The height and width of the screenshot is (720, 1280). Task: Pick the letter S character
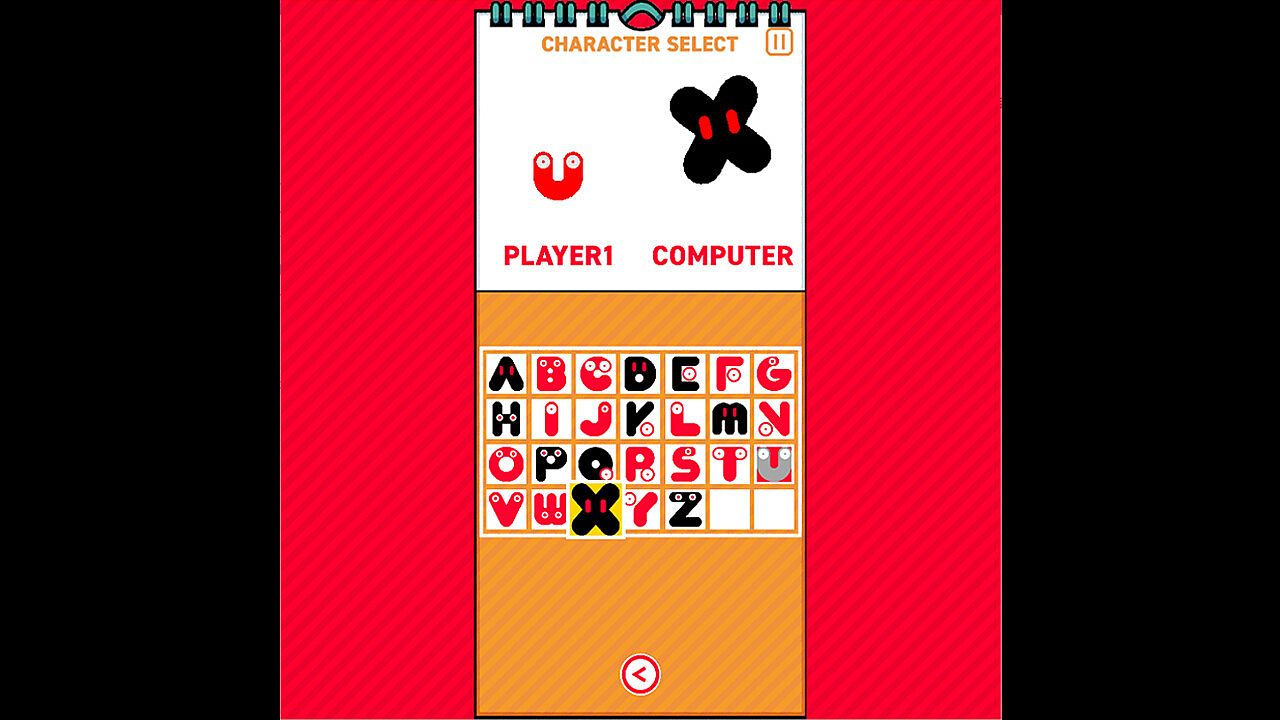click(x=685, y=464)
